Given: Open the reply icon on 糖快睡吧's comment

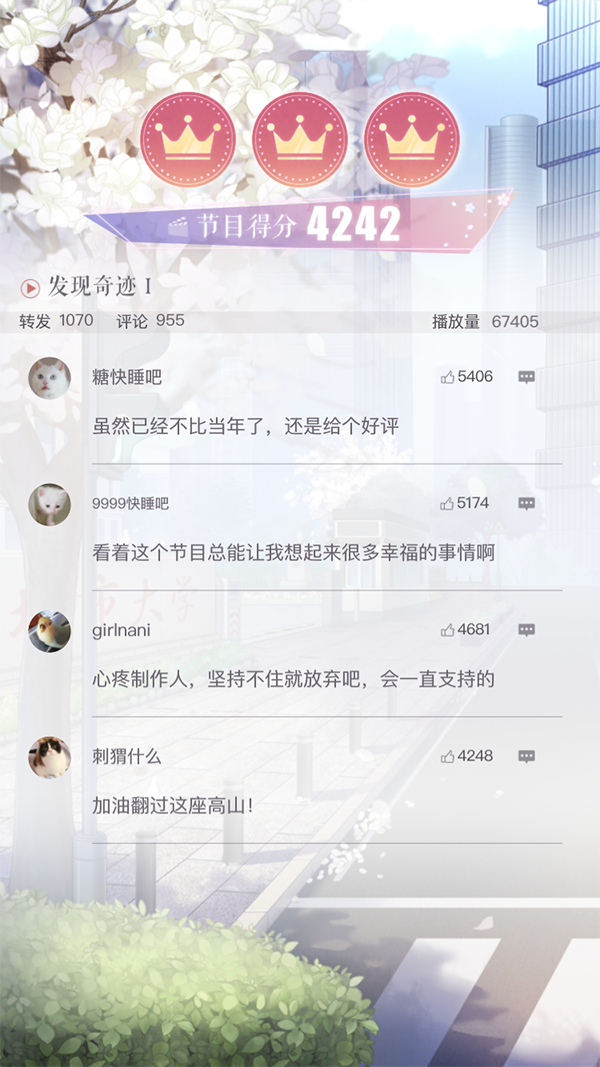Looking at the screenshot, I should [526, 377].
